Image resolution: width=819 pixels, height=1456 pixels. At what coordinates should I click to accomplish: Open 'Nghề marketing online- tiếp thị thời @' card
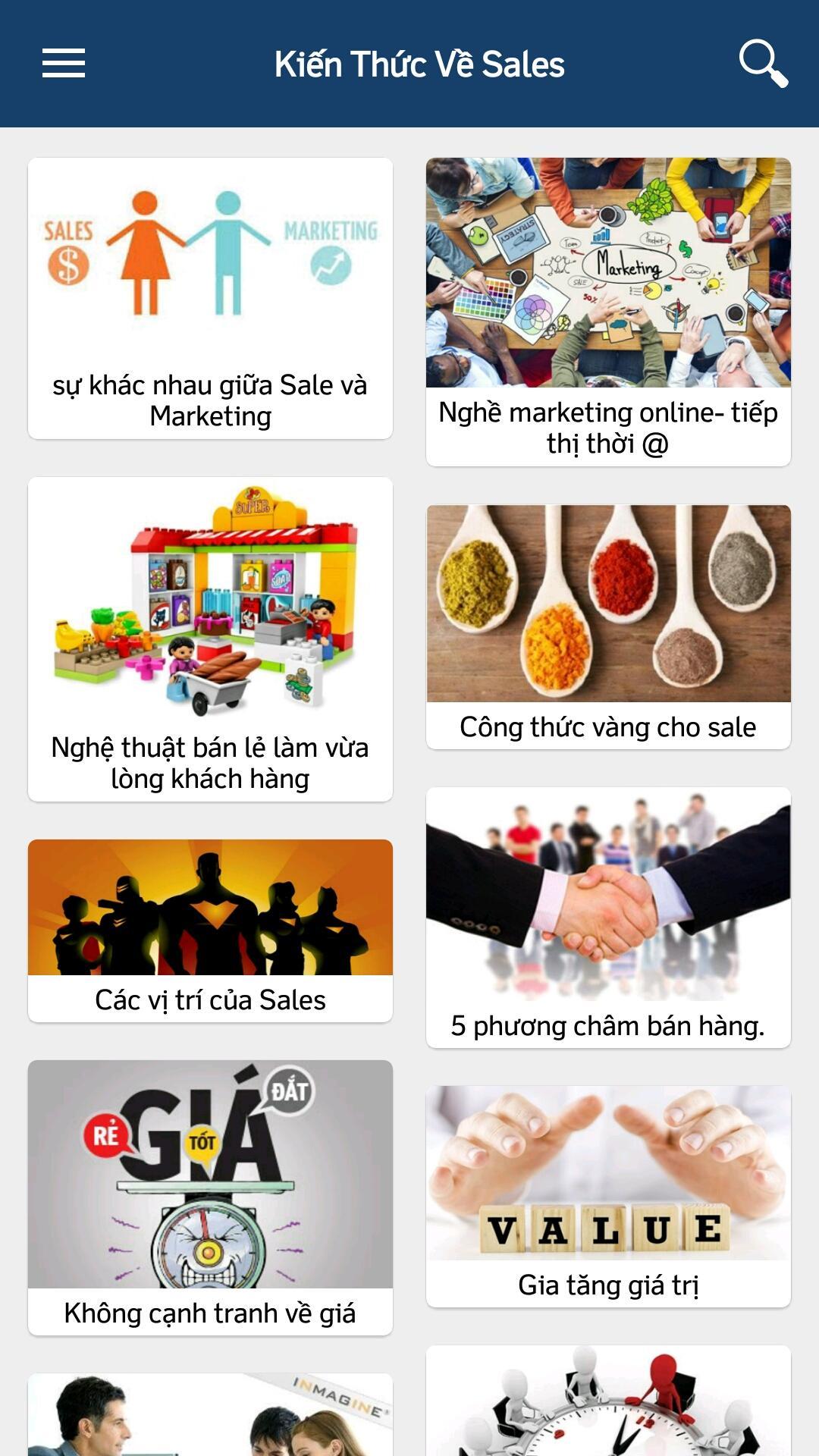point(608,311)
